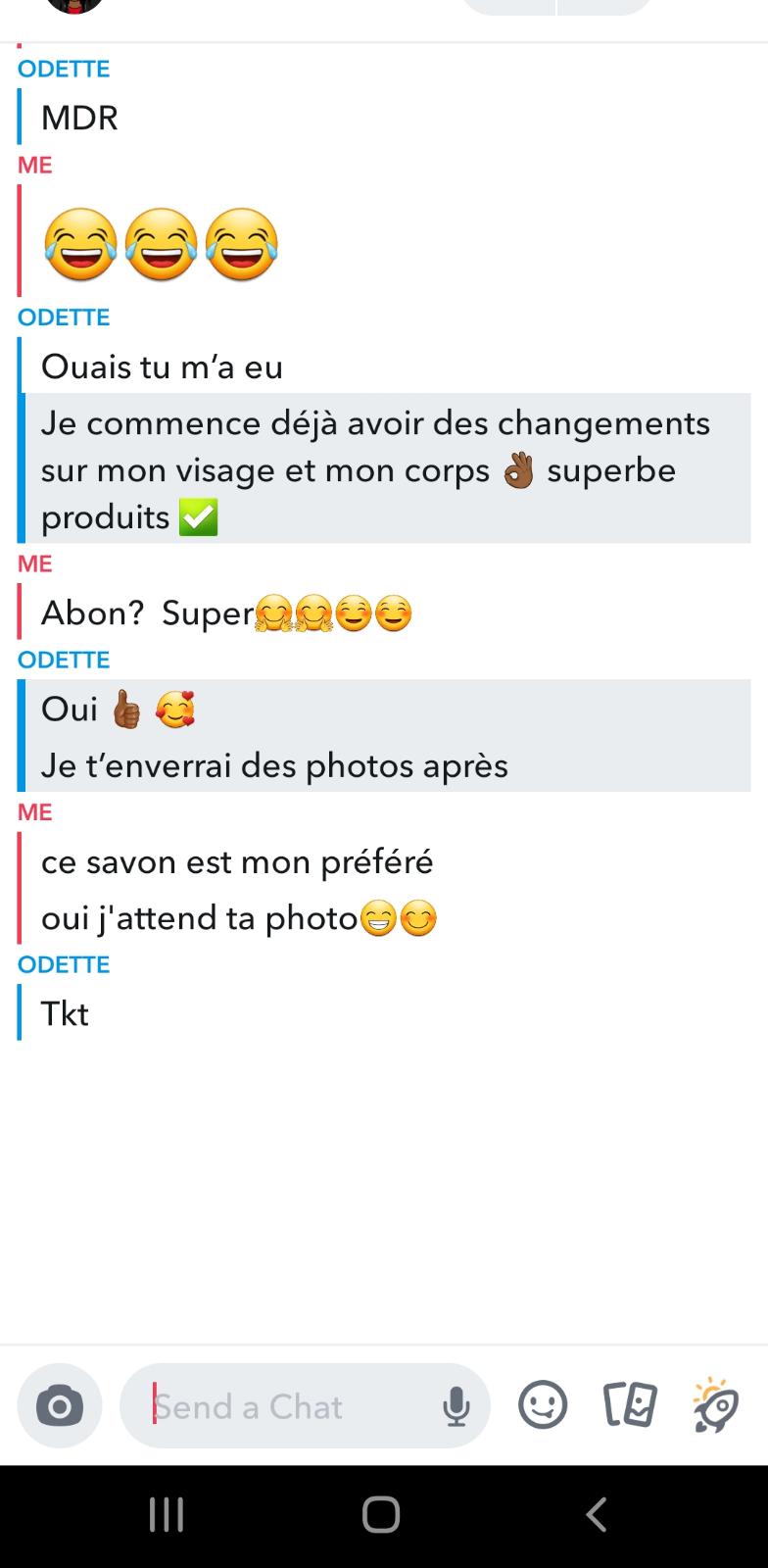Viewport: 768px width, 1568px height.
Task: Open the emoji and sticker picker
Action: click(x=543, y=1406)
